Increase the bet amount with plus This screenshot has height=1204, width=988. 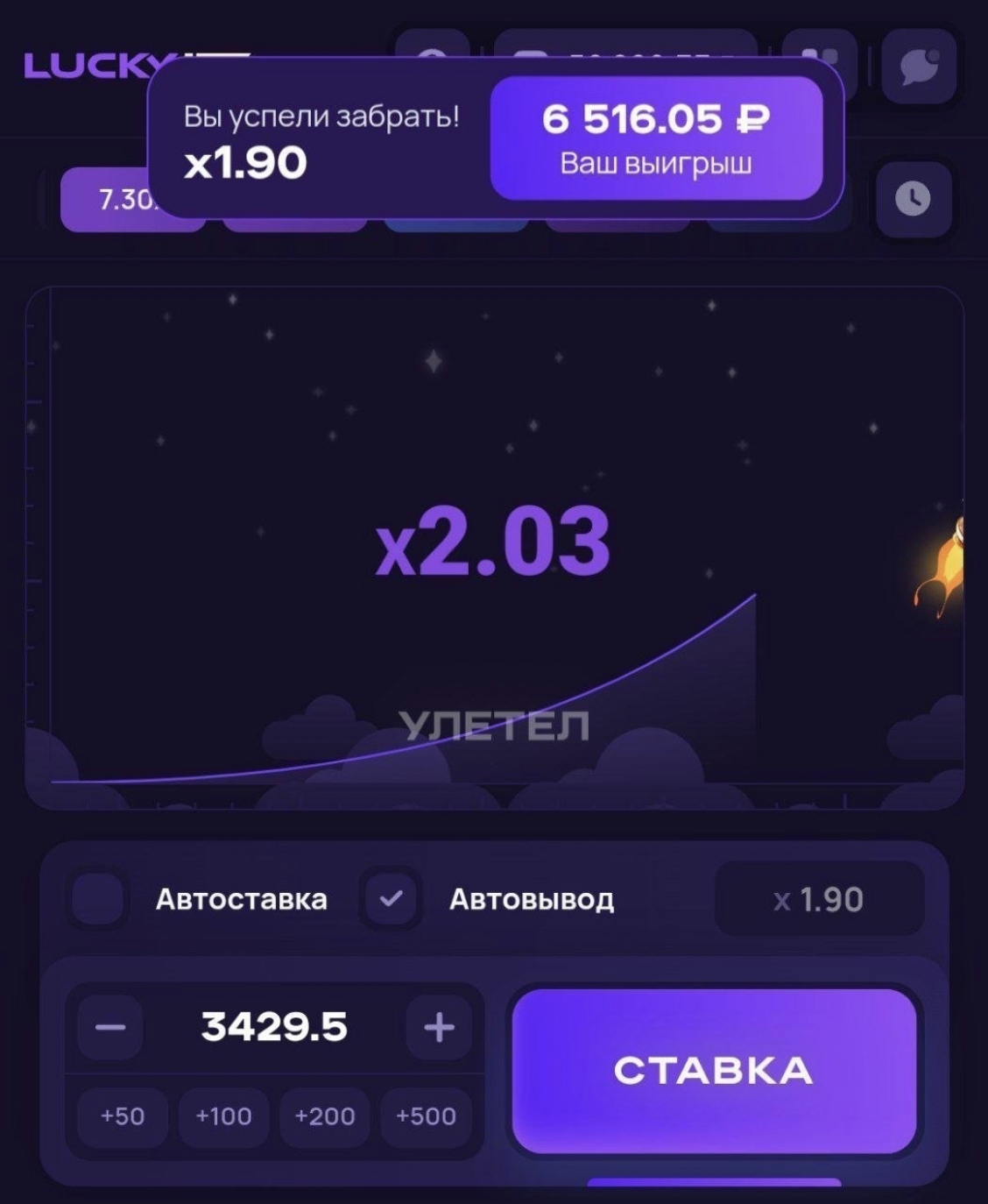(x=439, y=1027)
